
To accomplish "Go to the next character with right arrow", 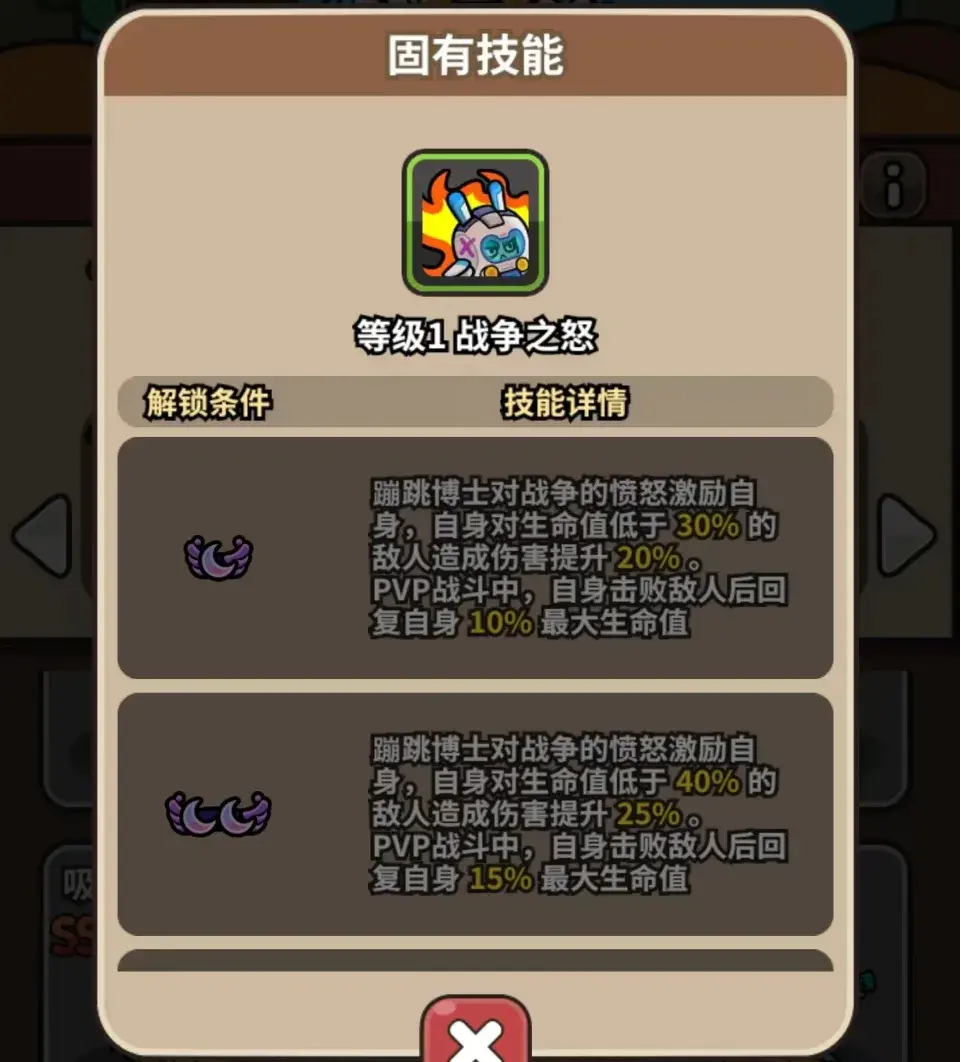I will tap(905, 535).
